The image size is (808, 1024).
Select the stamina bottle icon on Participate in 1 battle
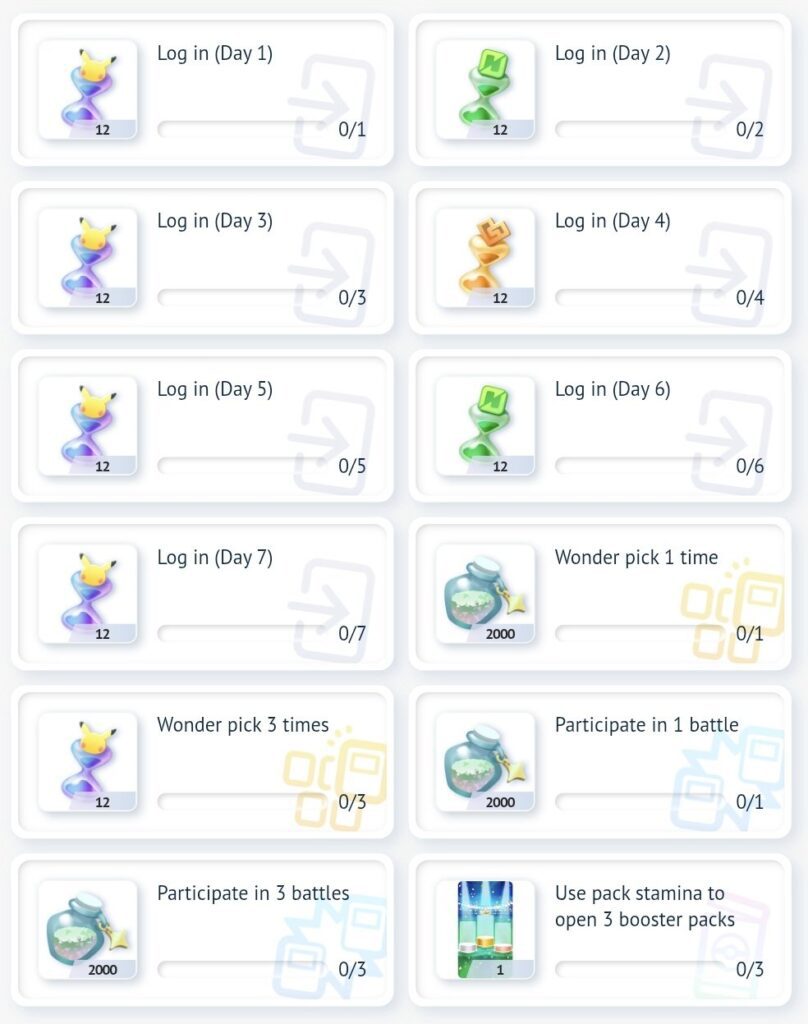(487, 763)
